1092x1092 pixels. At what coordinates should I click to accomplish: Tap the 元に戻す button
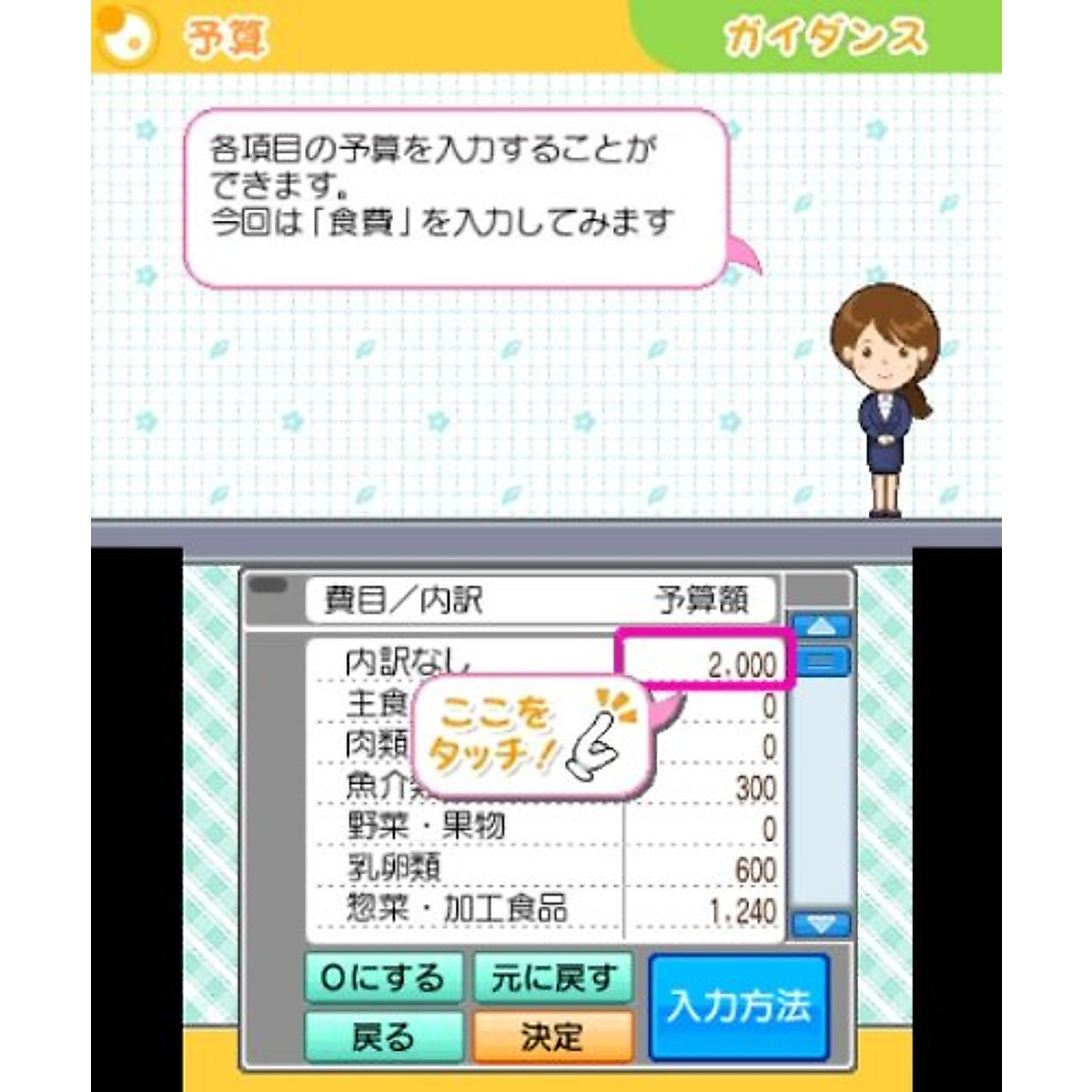(x=552, y=977)
